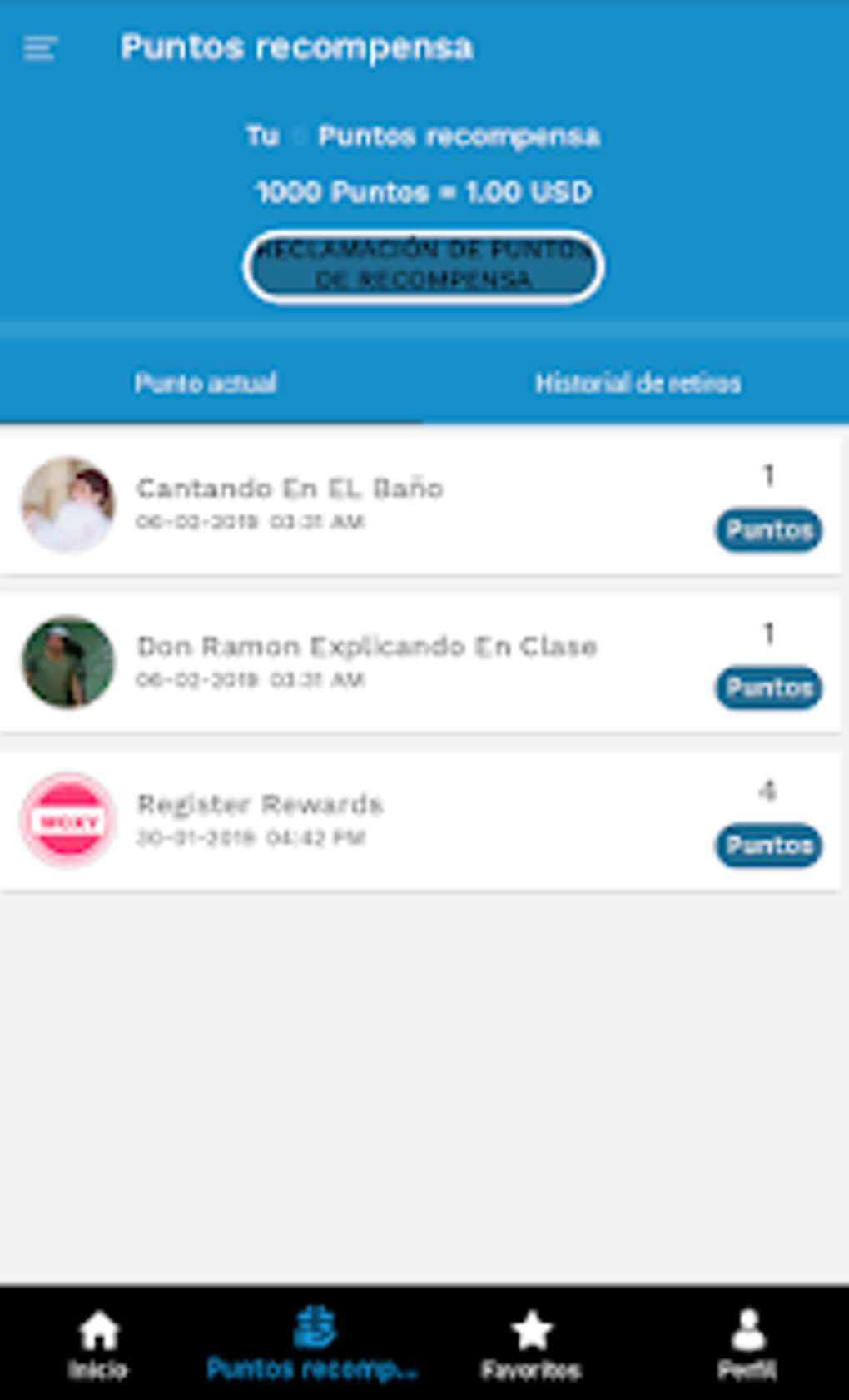Select Puntos recompensa in bottom navigation
Image resolution: width=849 pixels, height=1400 pixels.
pyautogui.click(x=314, y=1344)
